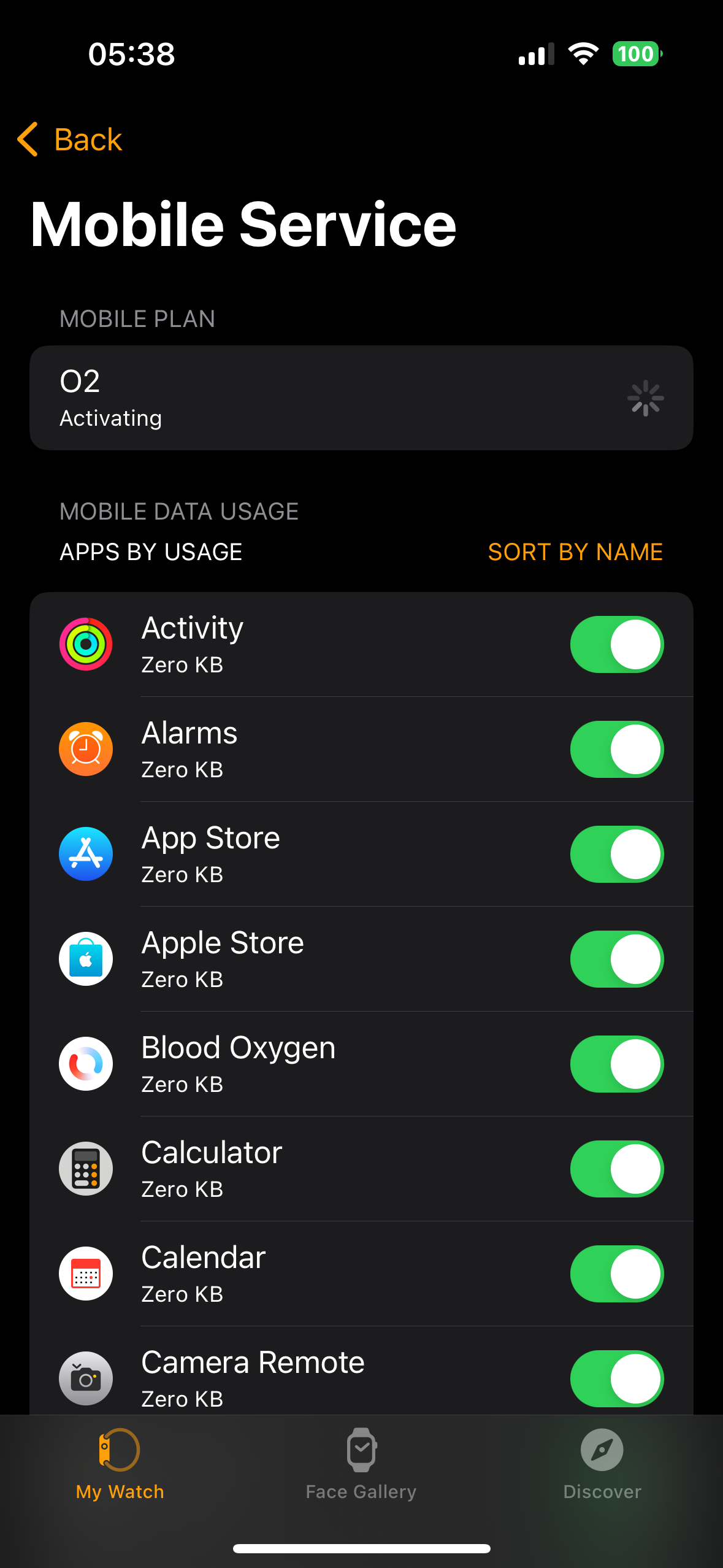Sort apps by name
723x1568 pixels.
click(x=575, y=552)
